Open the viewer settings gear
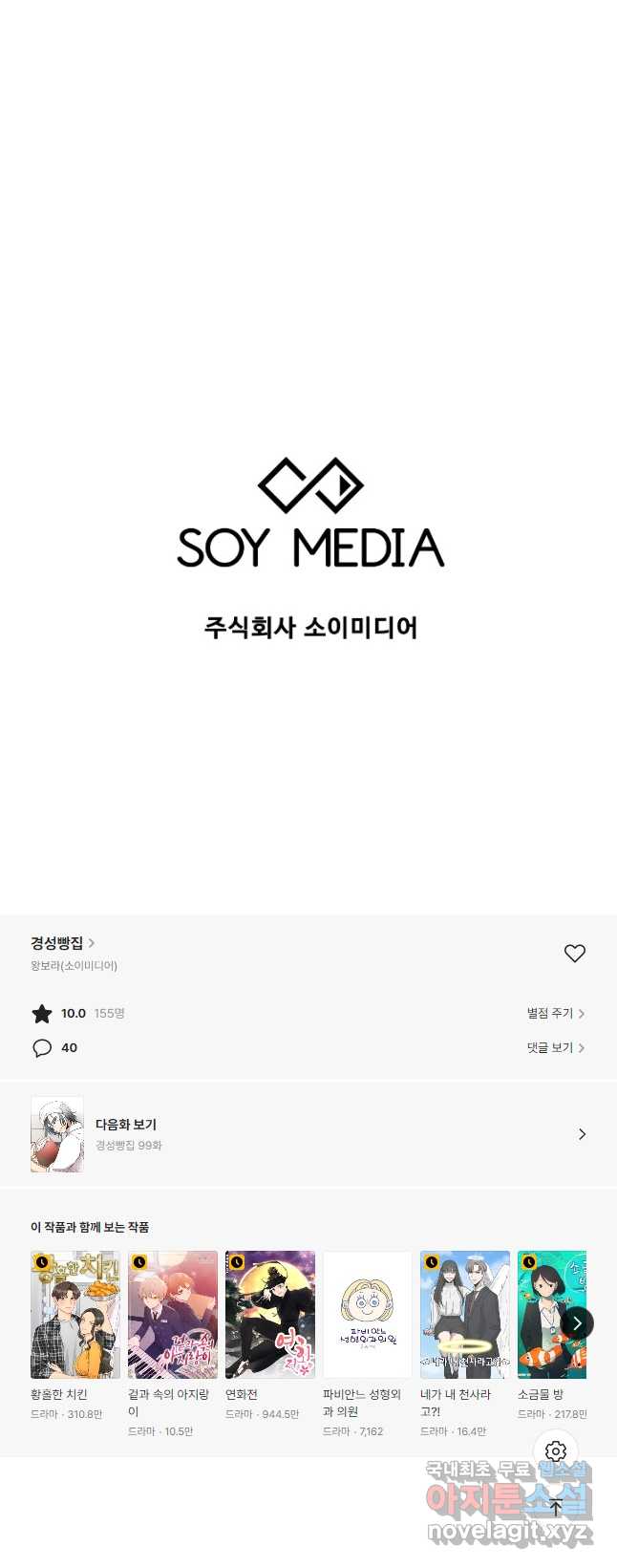This screenshot has height=1568, width=617. pyautogui.click(x=556, y=1451)
